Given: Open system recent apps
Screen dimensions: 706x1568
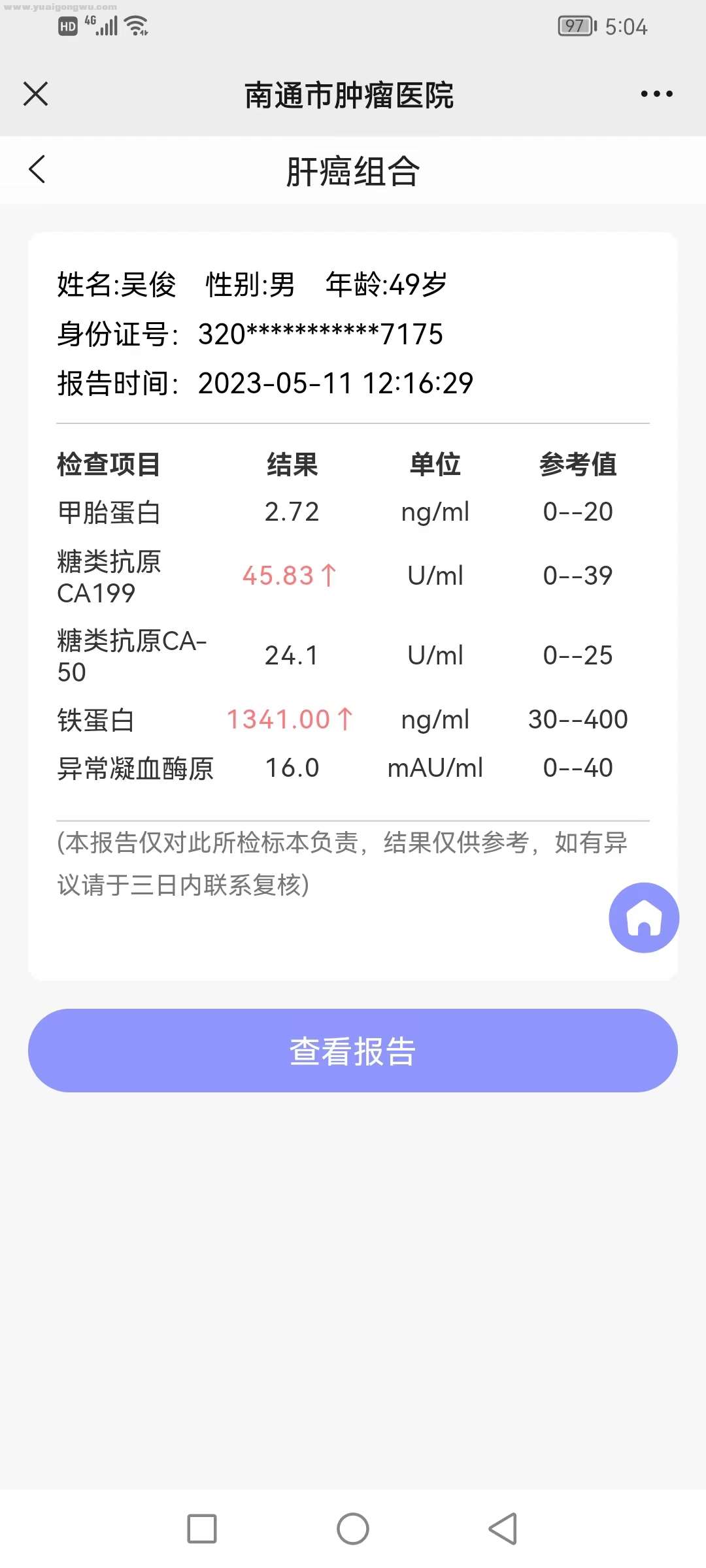Looking at the screenshot, I should 202,1529.
